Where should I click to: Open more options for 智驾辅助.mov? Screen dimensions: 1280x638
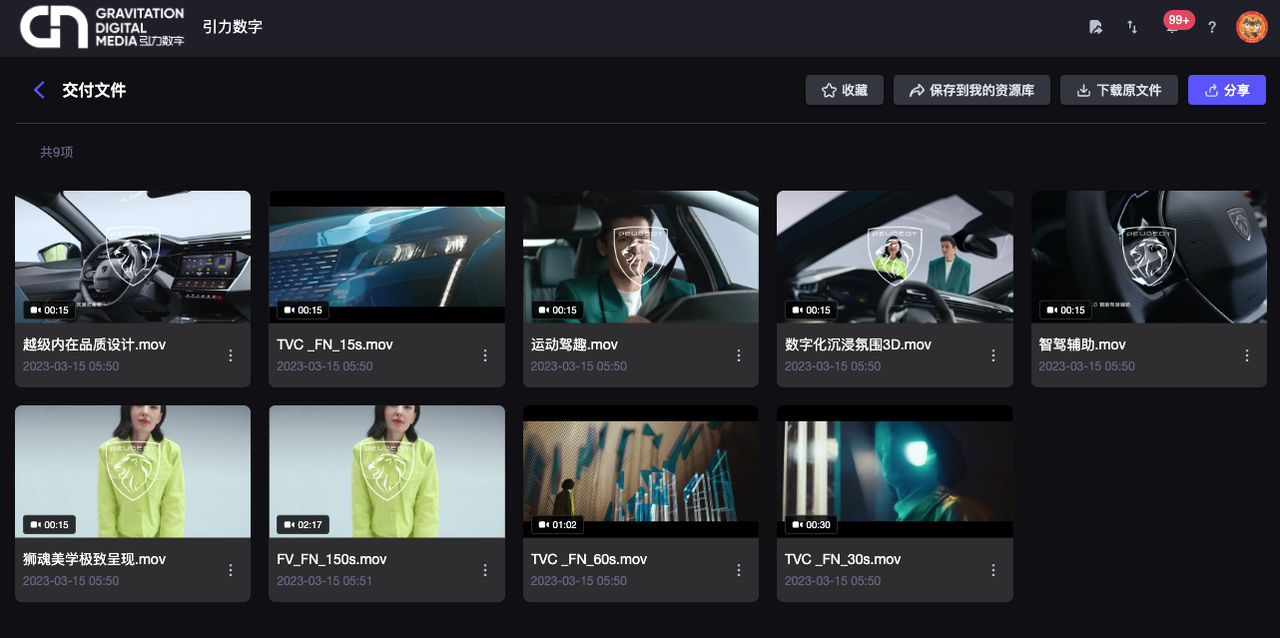pos(1247,355)
